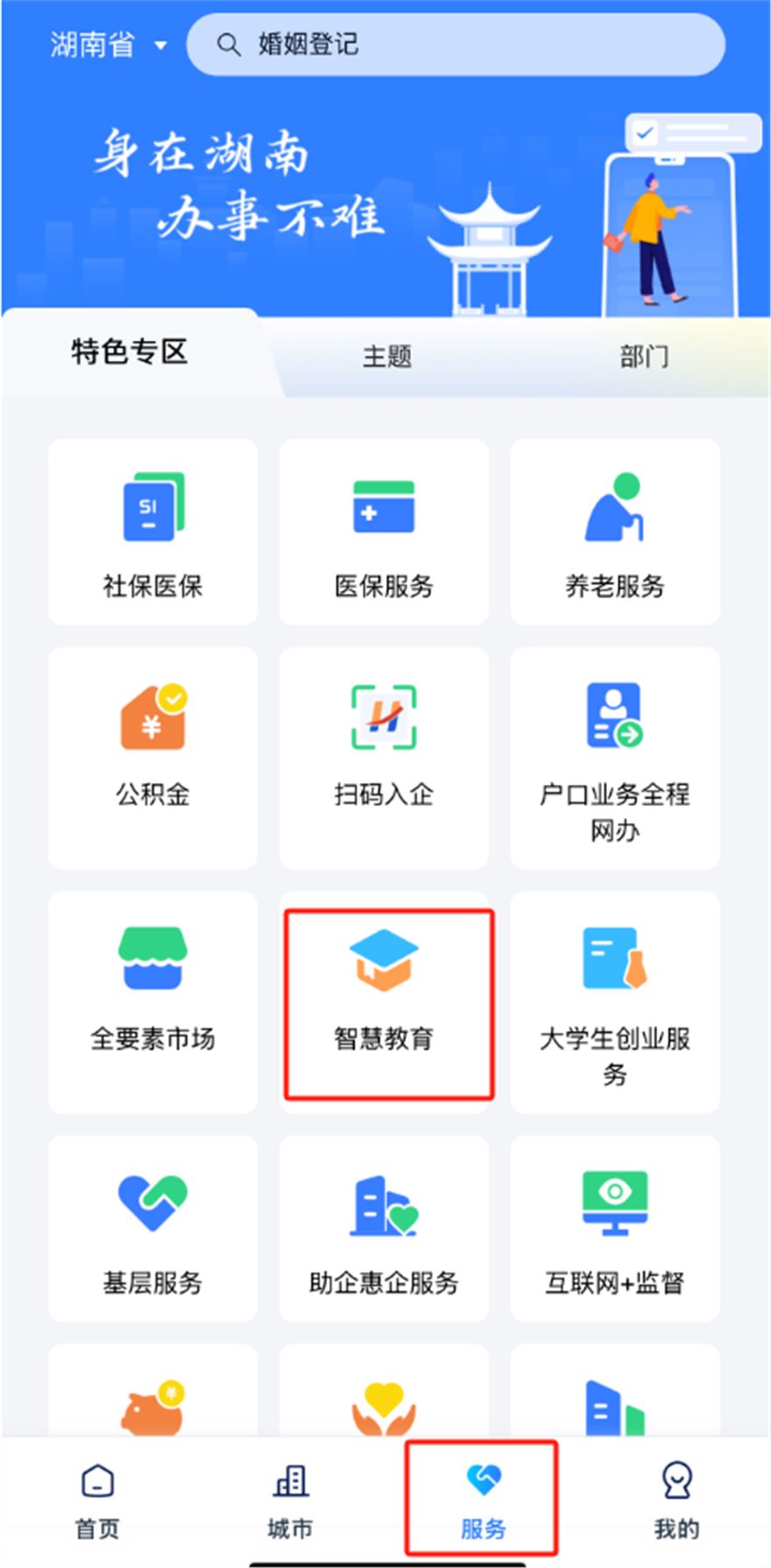Open 全要素市场 tile
The image size is (771, 1568).
152,1000
